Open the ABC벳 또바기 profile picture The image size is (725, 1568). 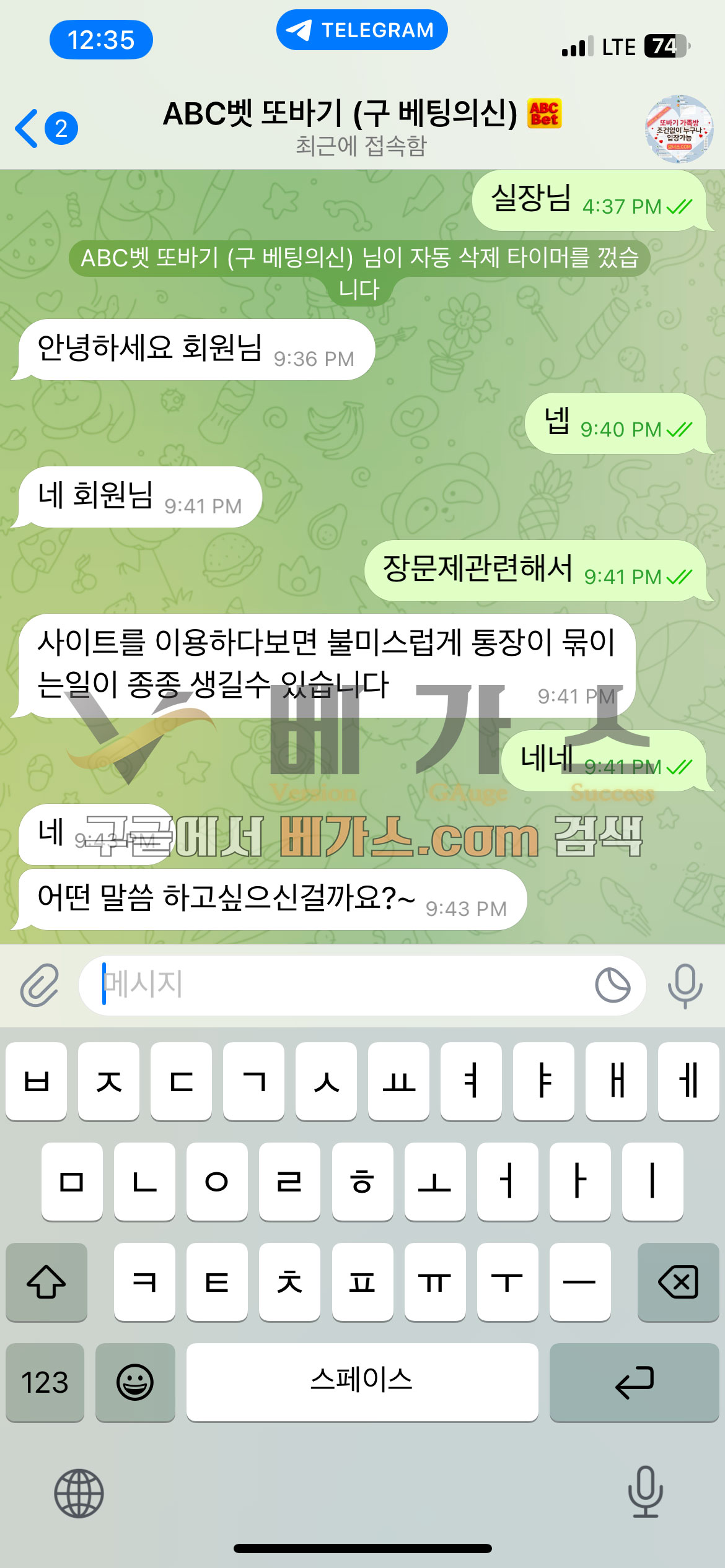[x=679, y=129]
